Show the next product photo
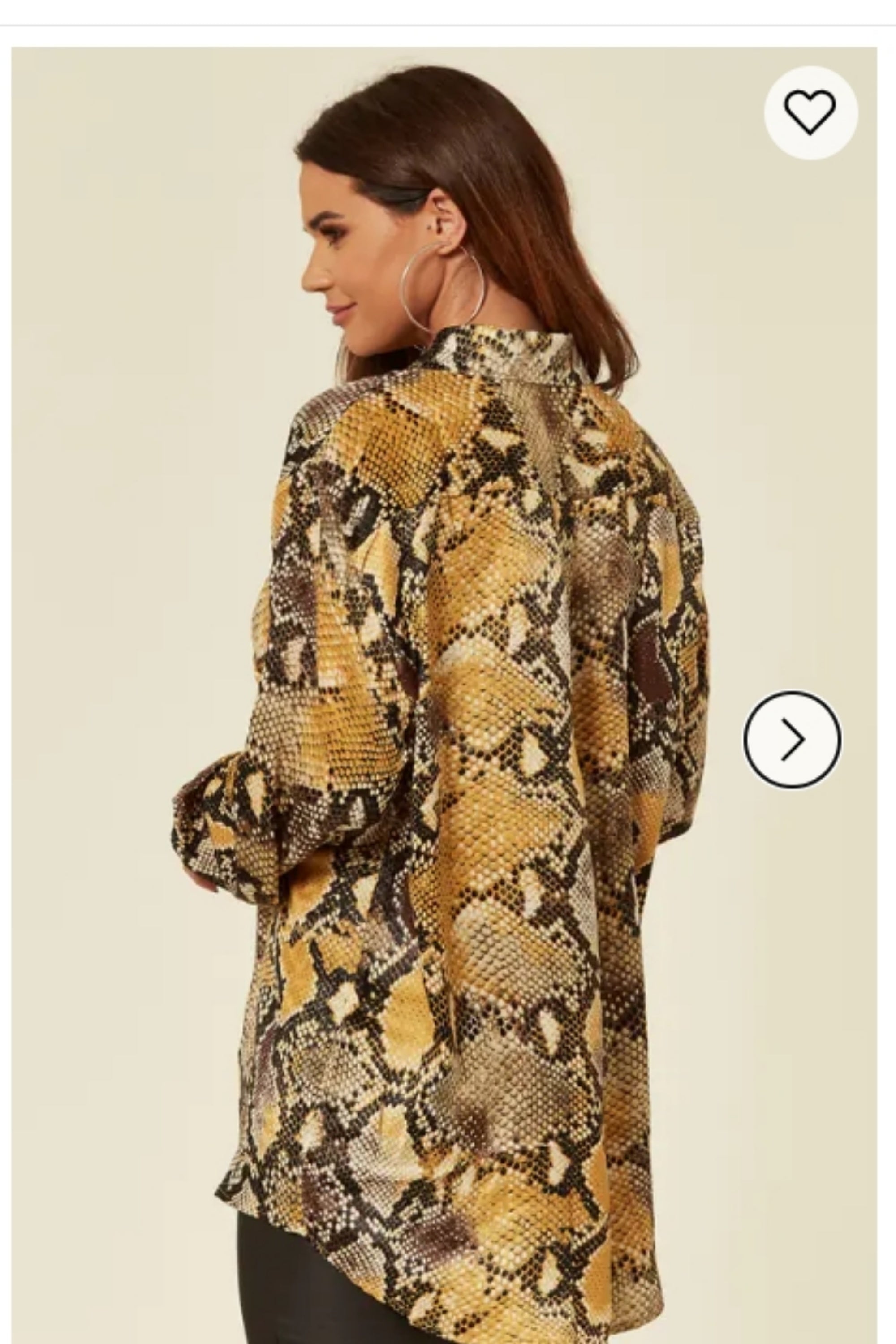The height and width of the screenshot is (1344, 896). [792, 740]
